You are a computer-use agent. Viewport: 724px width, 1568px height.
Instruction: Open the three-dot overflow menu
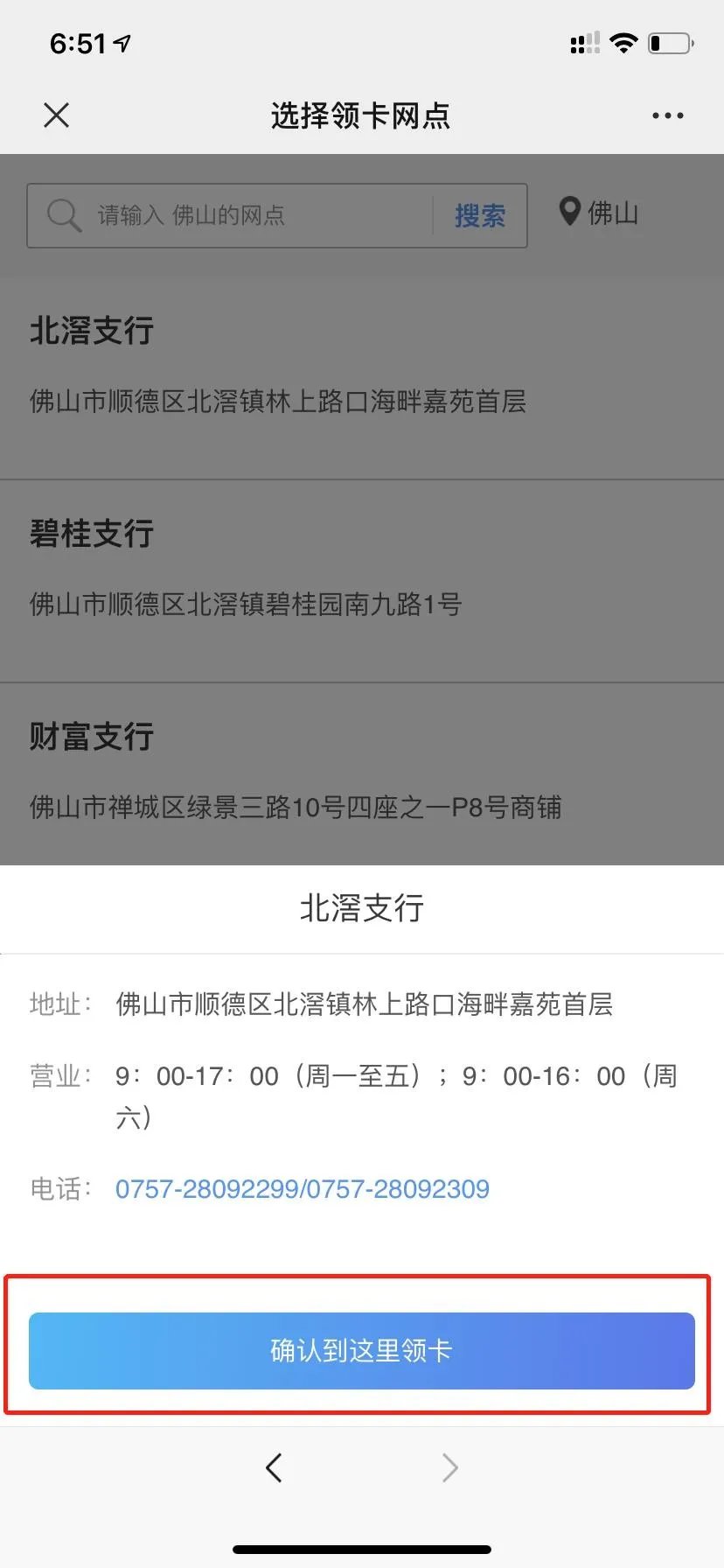pos(667,115)
